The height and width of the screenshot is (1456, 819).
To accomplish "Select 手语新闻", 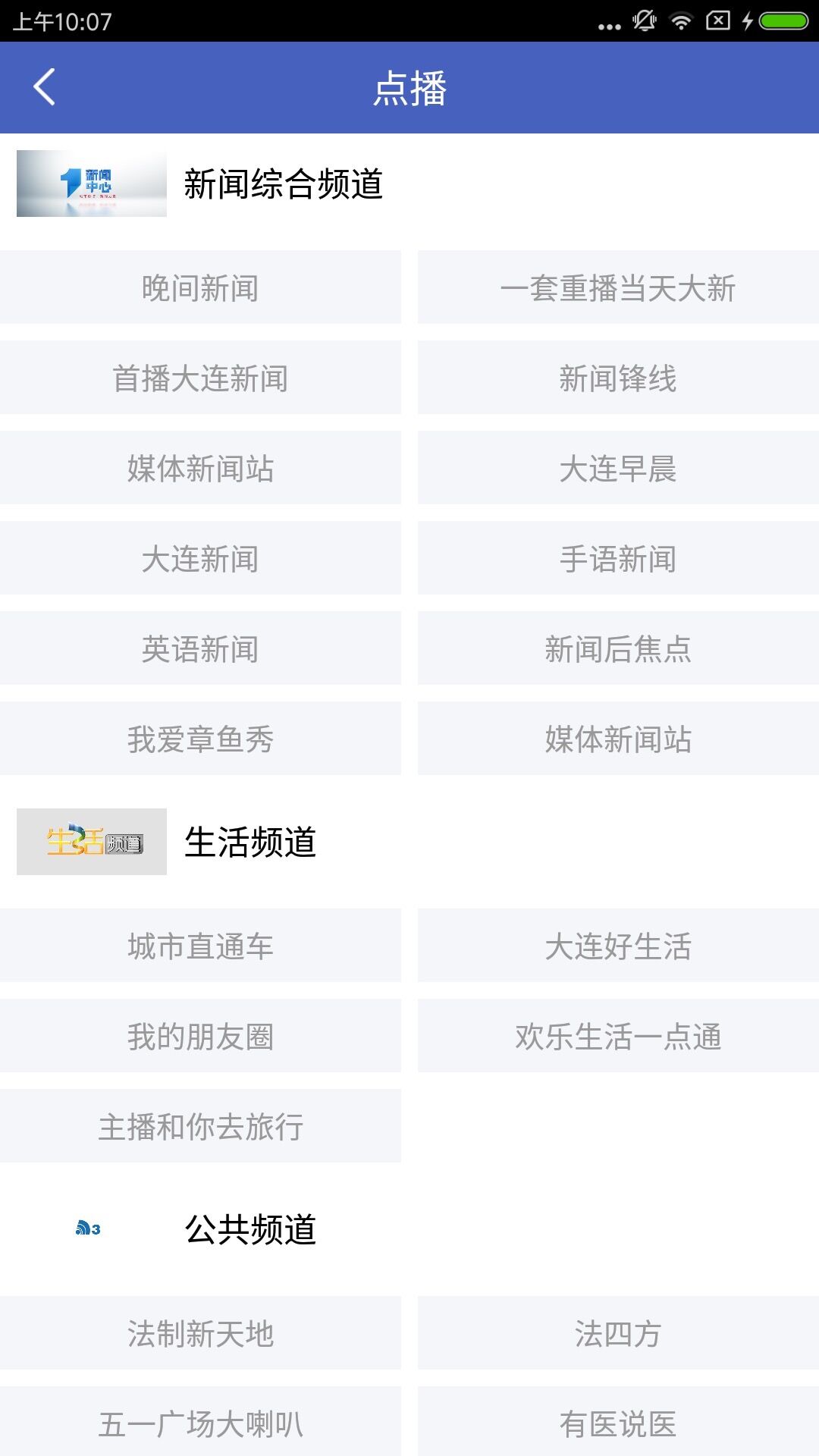I will (x=618, y=558).
